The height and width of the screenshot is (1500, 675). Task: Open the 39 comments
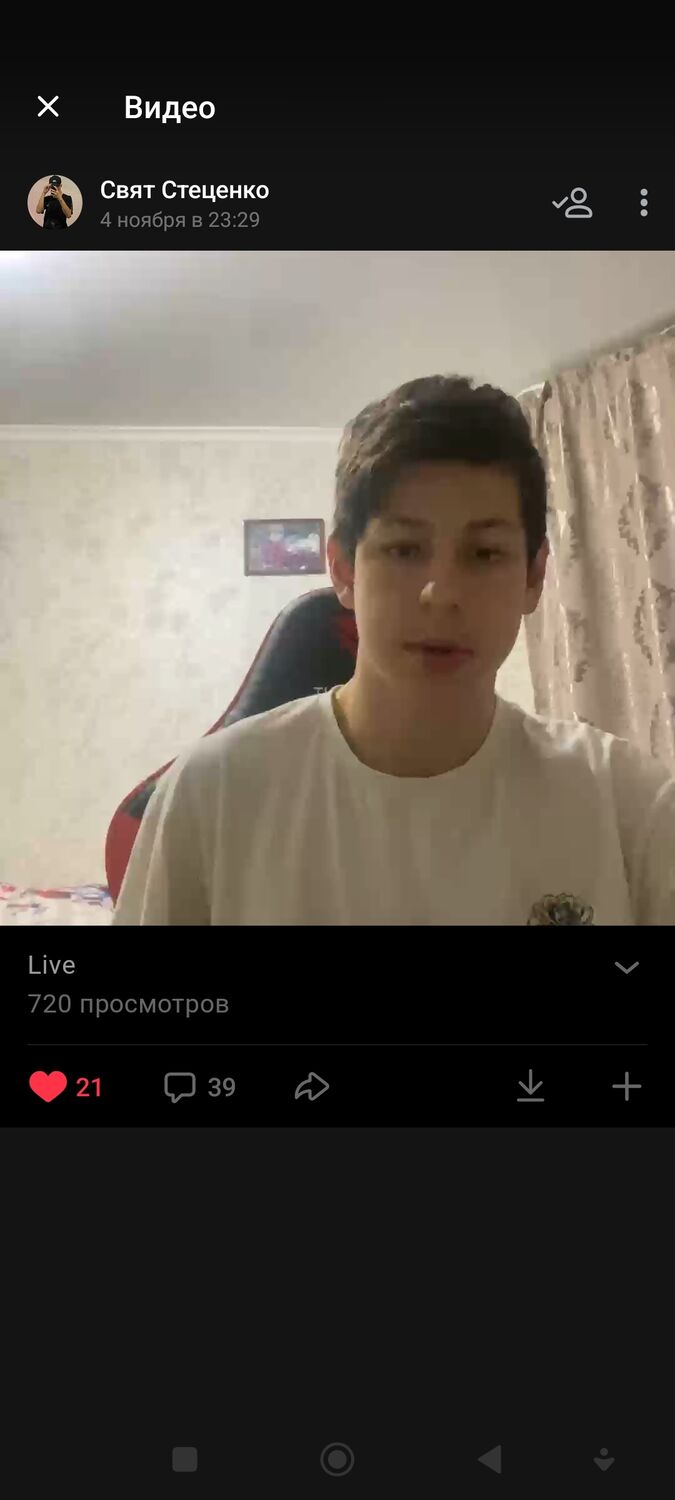(x=200, y=1087)
